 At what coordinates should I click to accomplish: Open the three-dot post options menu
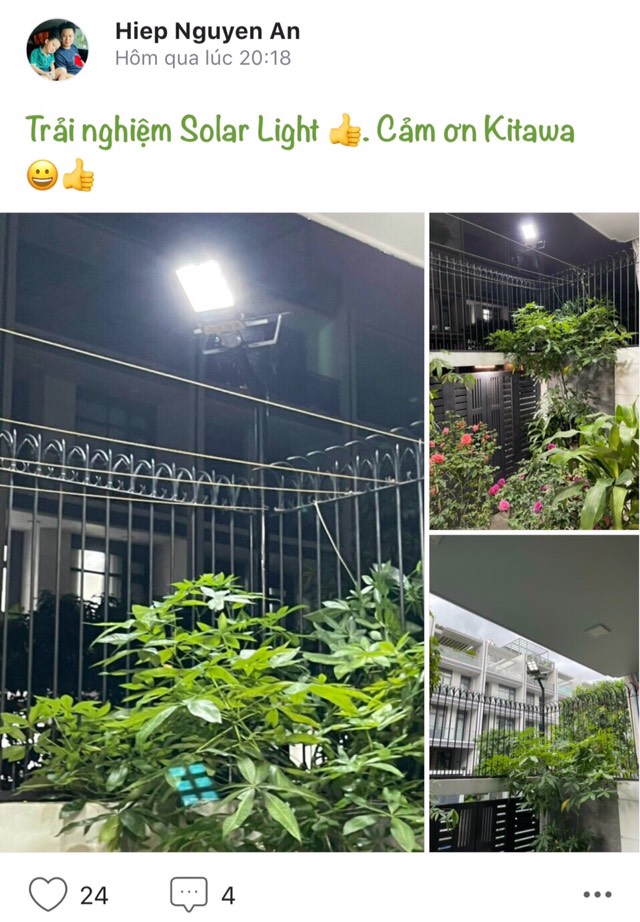click(597, 894)
